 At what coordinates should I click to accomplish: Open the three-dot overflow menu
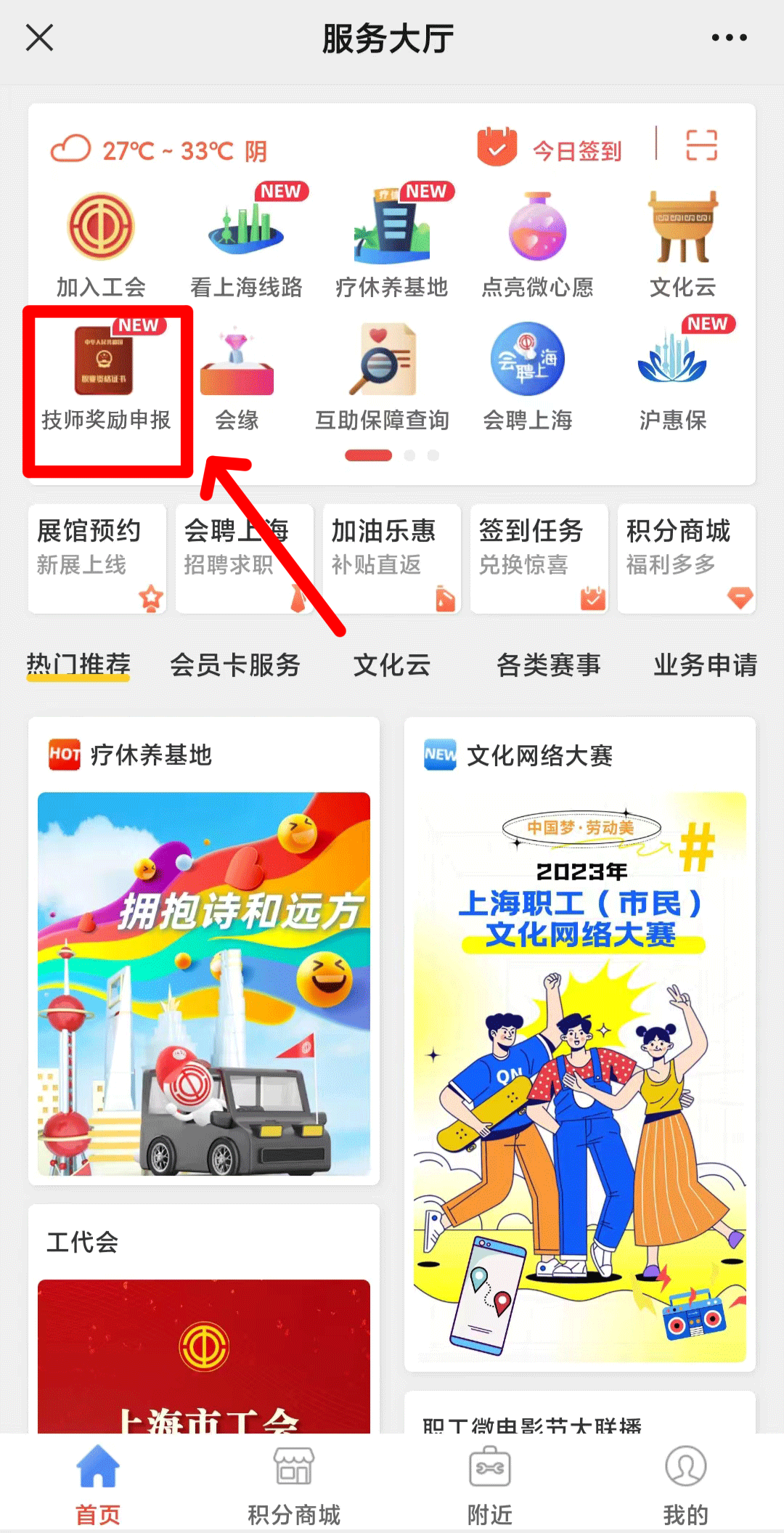[729, 38]
